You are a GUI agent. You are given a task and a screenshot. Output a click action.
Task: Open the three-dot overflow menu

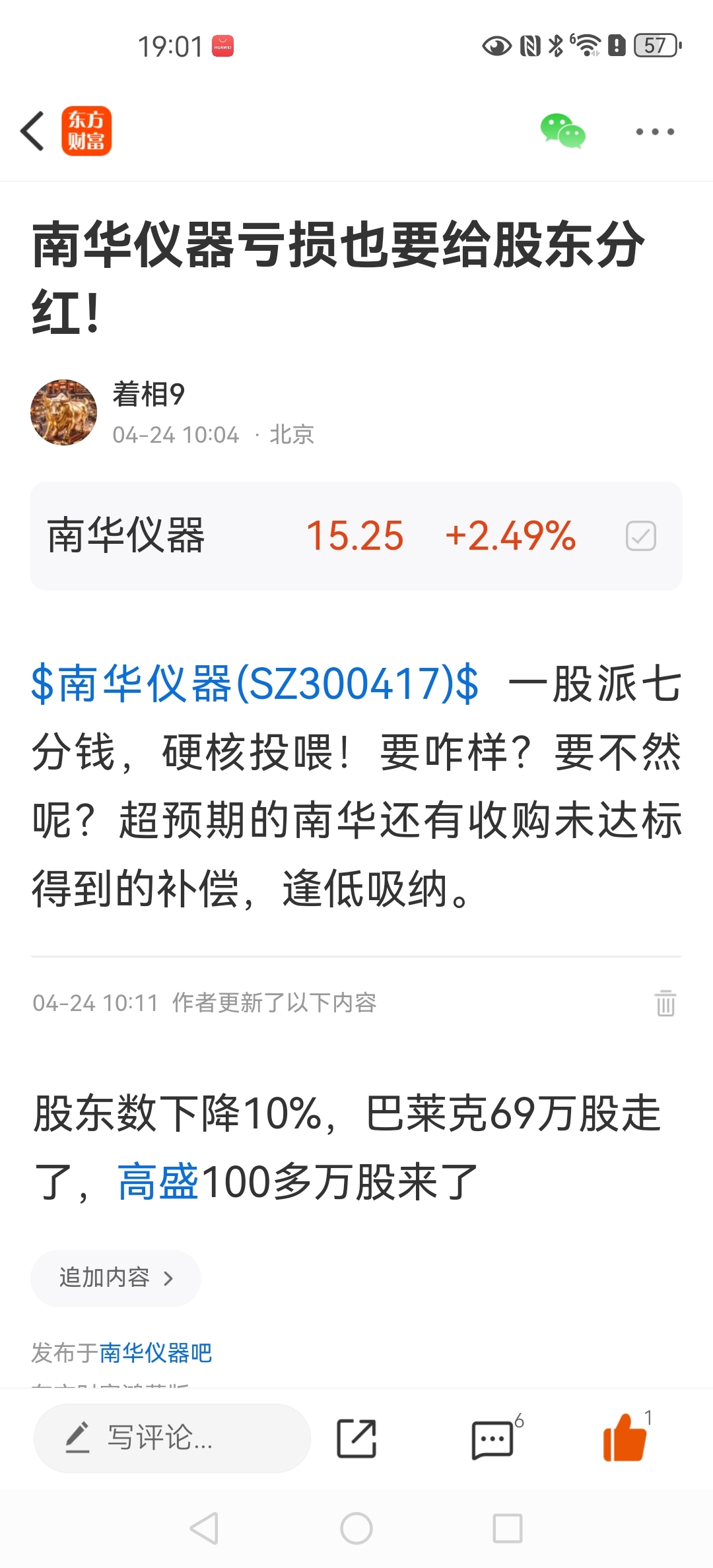tap(655, 131)
